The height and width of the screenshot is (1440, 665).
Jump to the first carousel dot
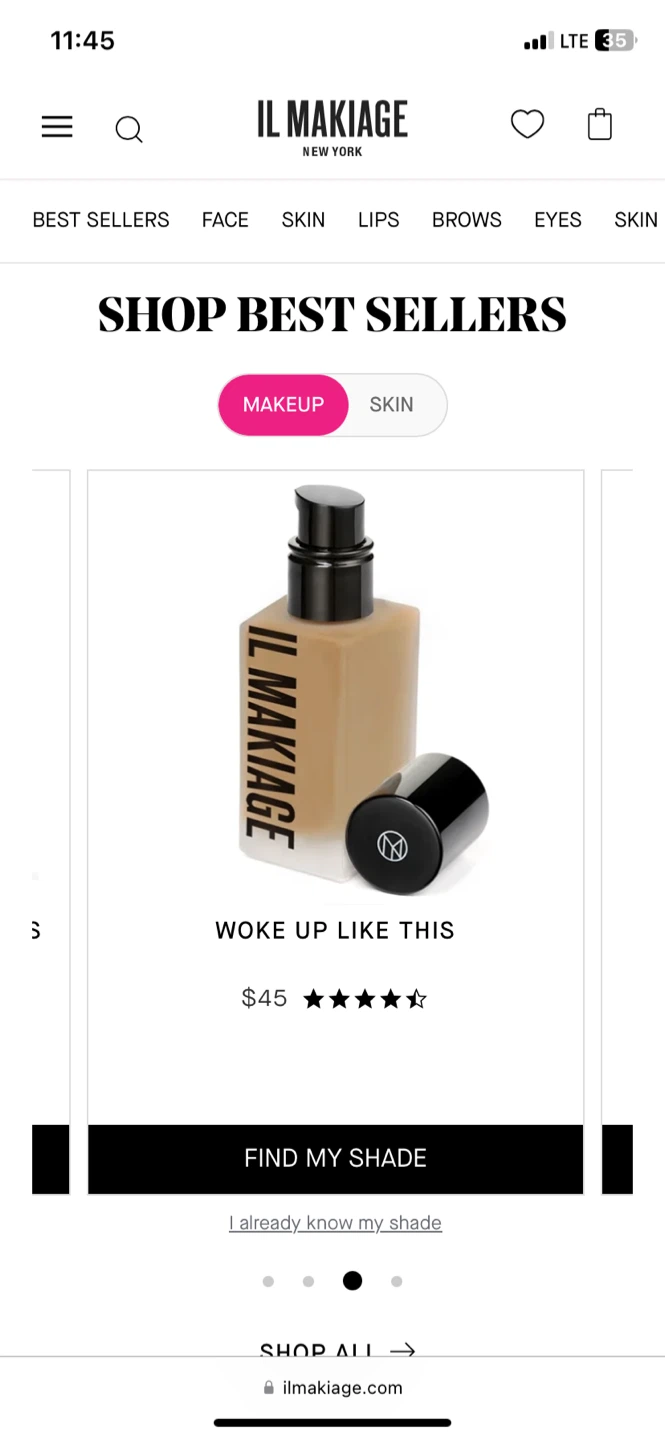click(x=268, y=1281)
